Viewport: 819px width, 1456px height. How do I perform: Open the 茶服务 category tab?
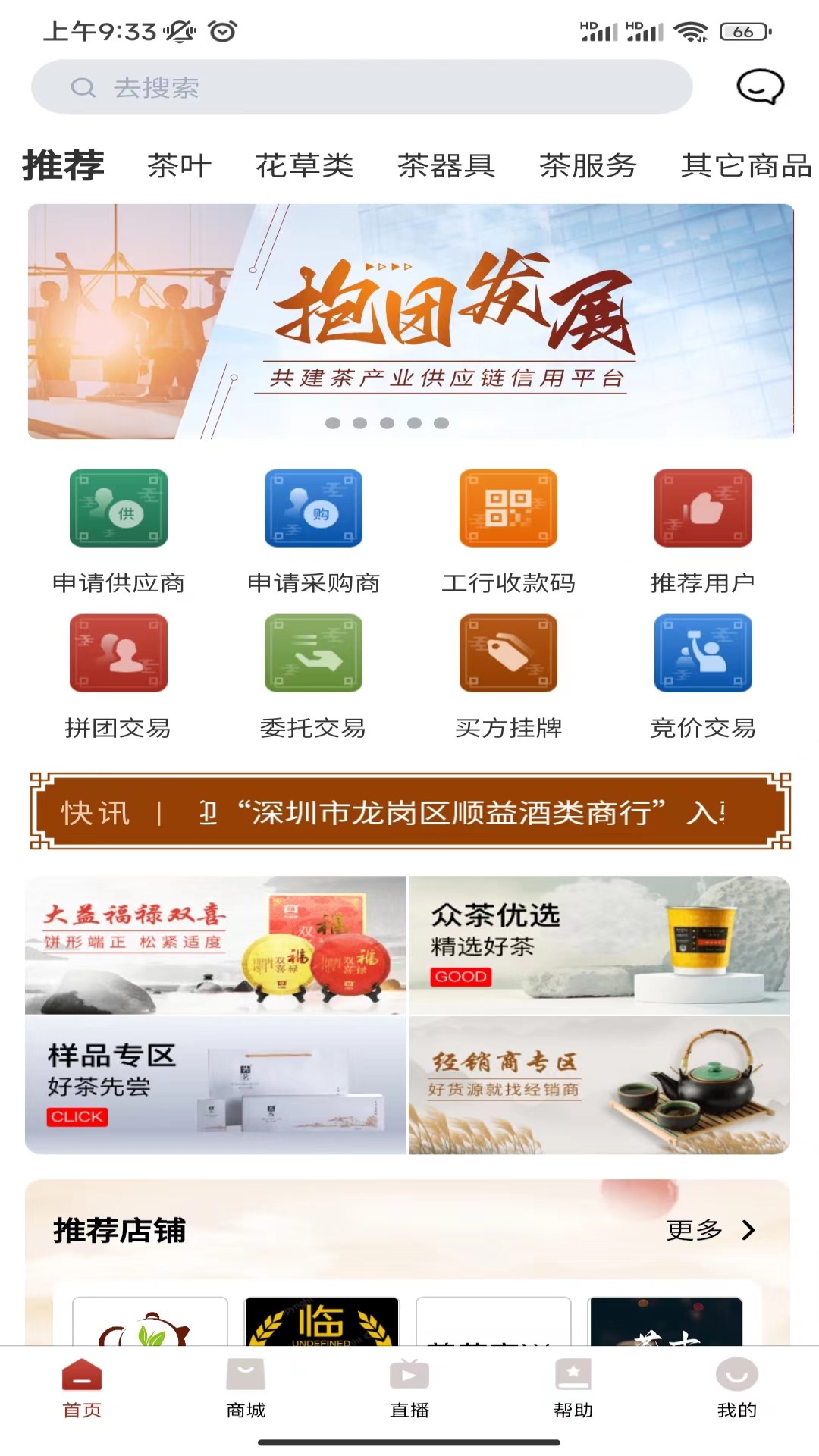click(x=588, y=165)
